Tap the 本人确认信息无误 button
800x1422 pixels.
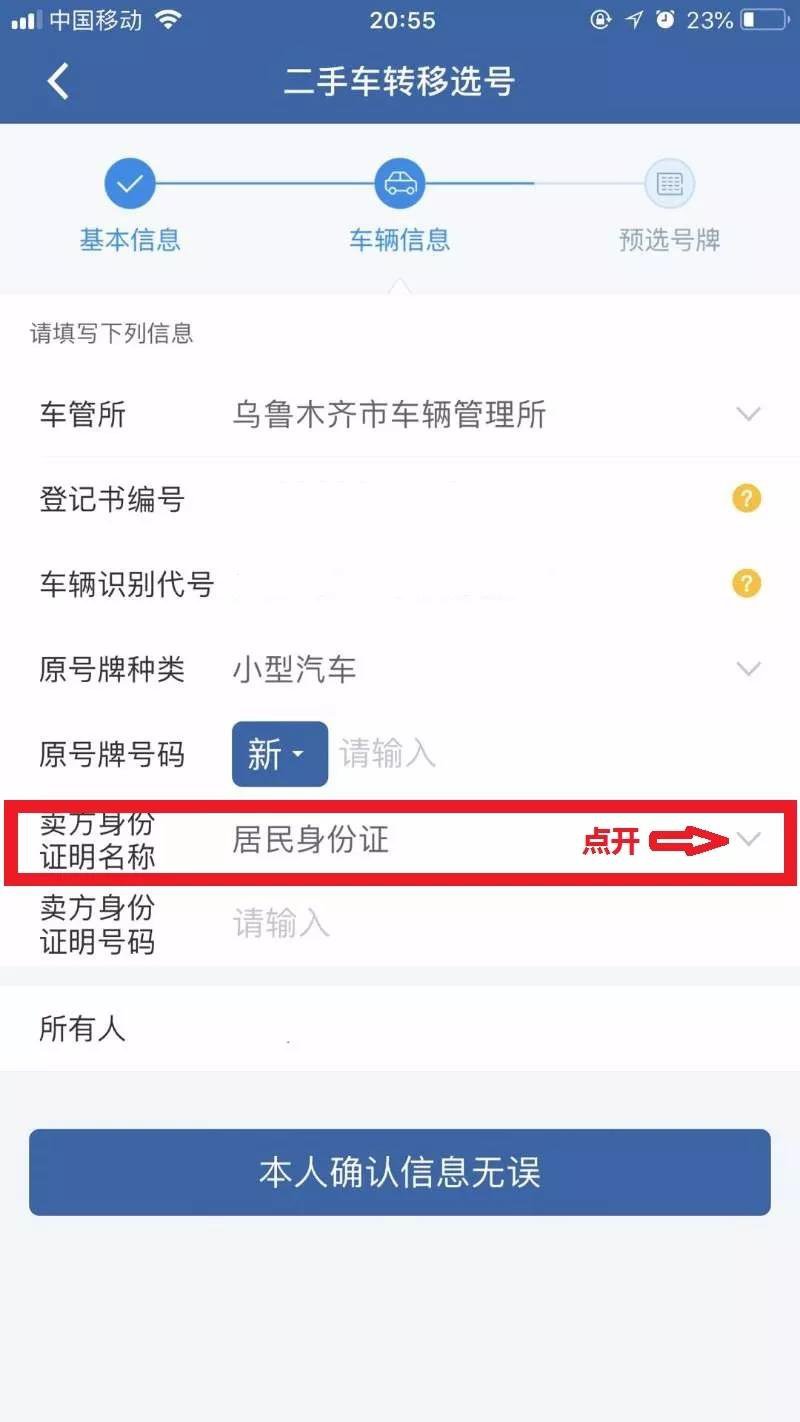click(x=399, y=1172)
